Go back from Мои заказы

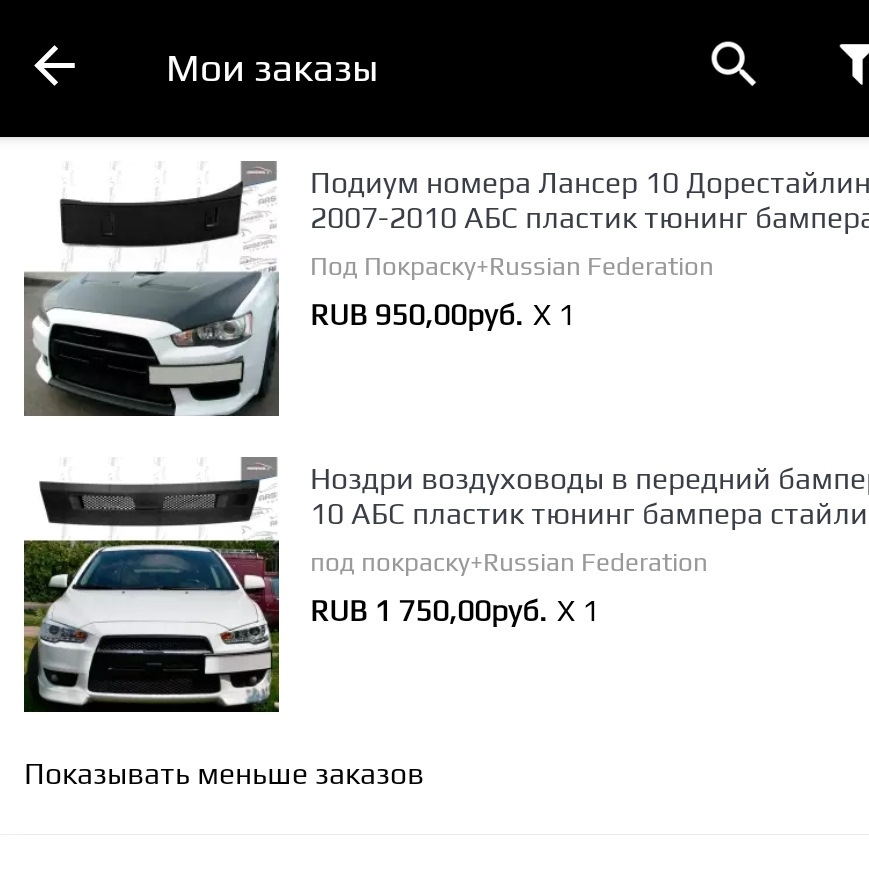coord(55,67)
